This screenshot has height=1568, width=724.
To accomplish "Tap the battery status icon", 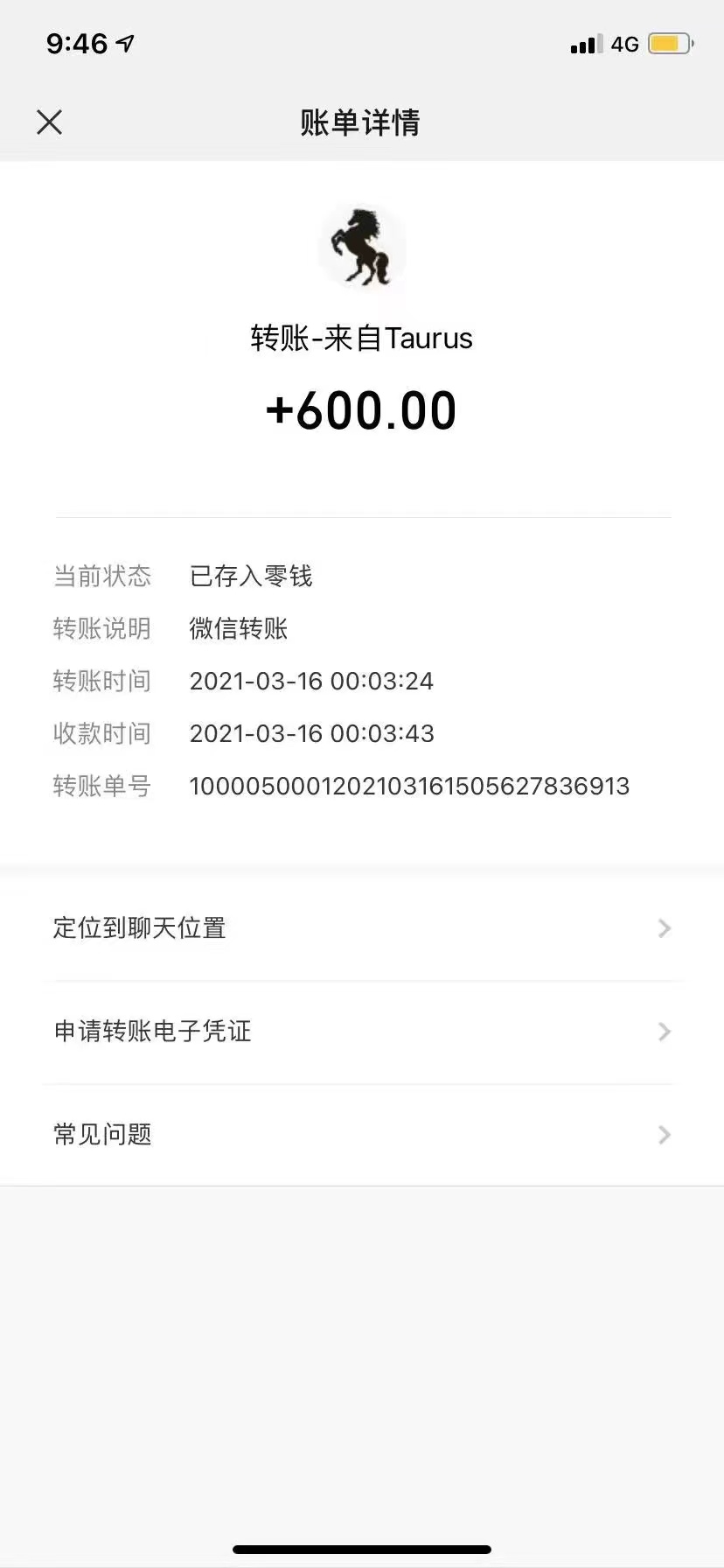I will point(669,43).
